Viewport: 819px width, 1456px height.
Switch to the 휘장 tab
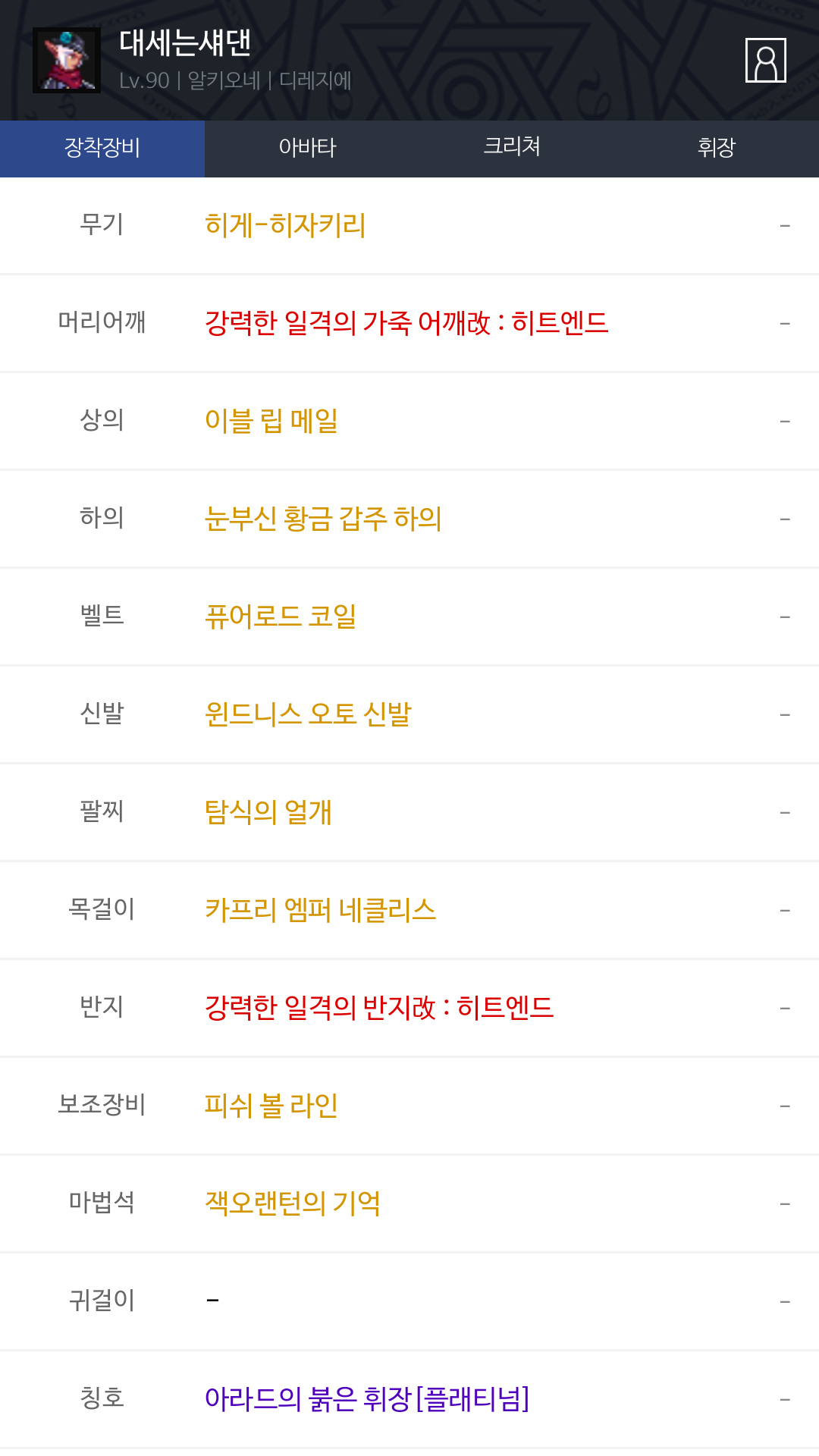pos(717,149)
